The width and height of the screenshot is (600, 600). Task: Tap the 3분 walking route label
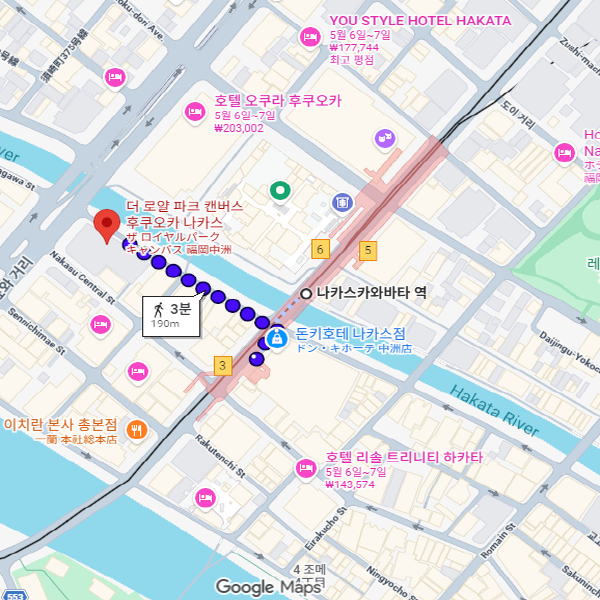point(170,315)
